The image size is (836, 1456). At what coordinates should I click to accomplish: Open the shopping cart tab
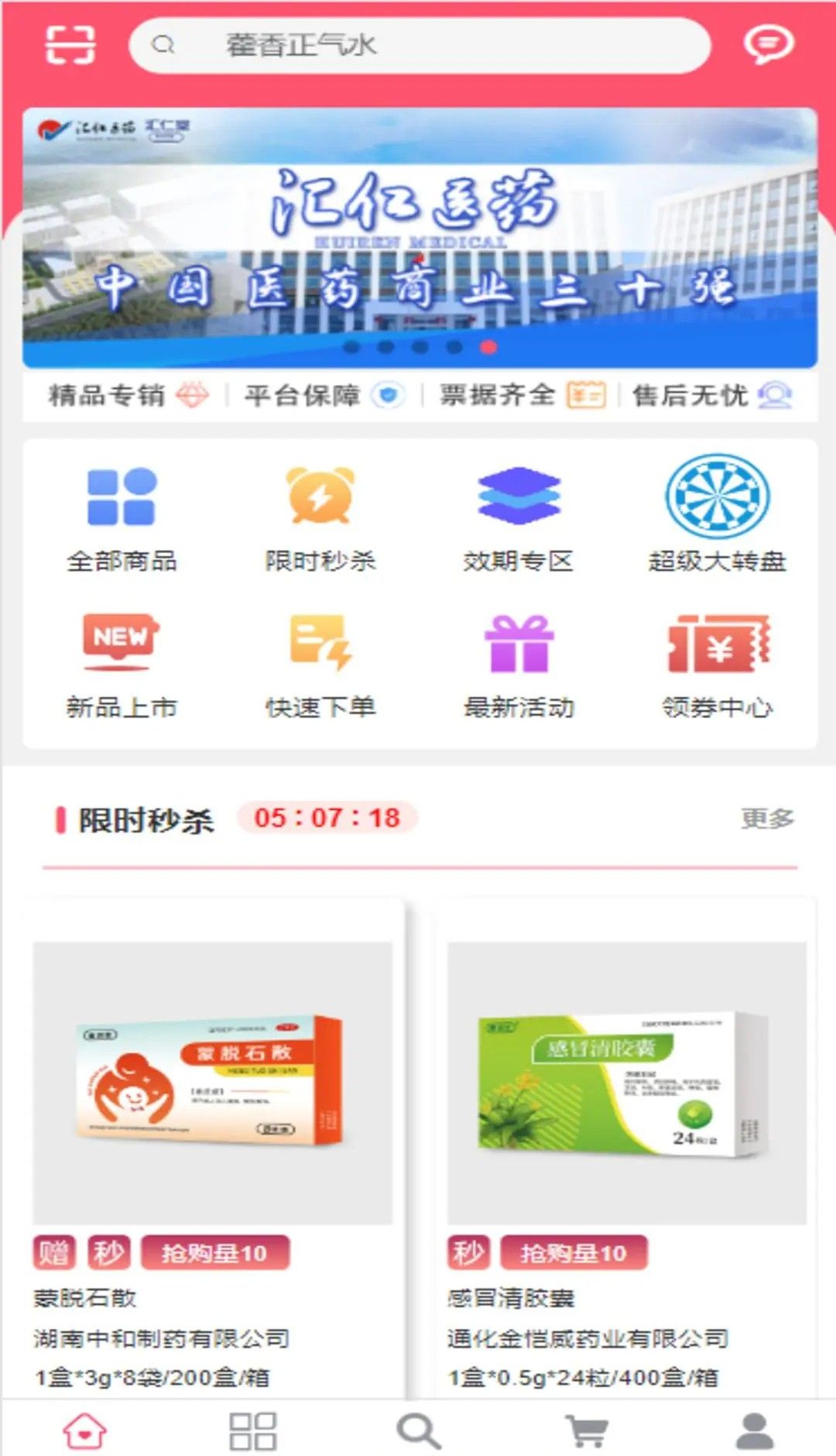point(587,1430)
